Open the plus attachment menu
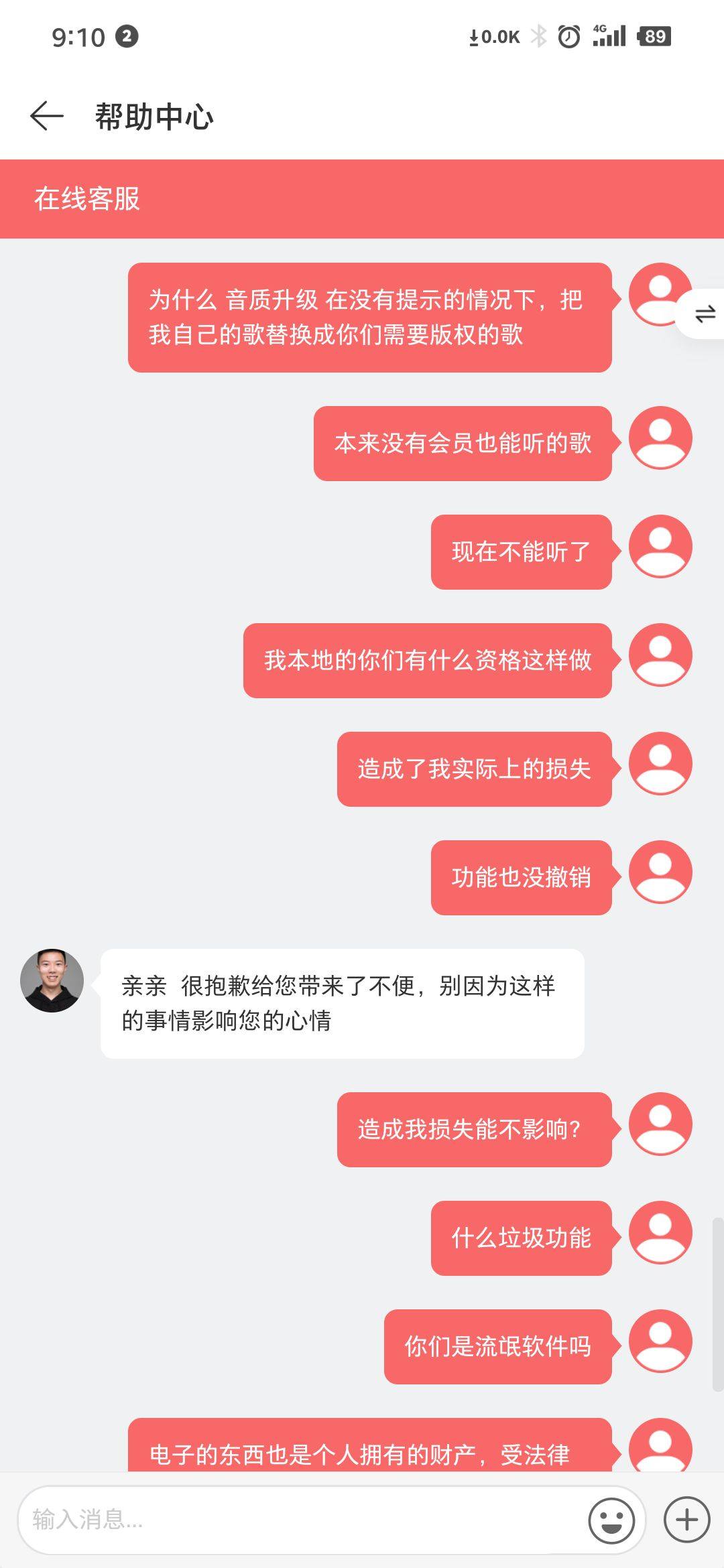Viewport: 724px width, 1568px height. point(686,1520)
